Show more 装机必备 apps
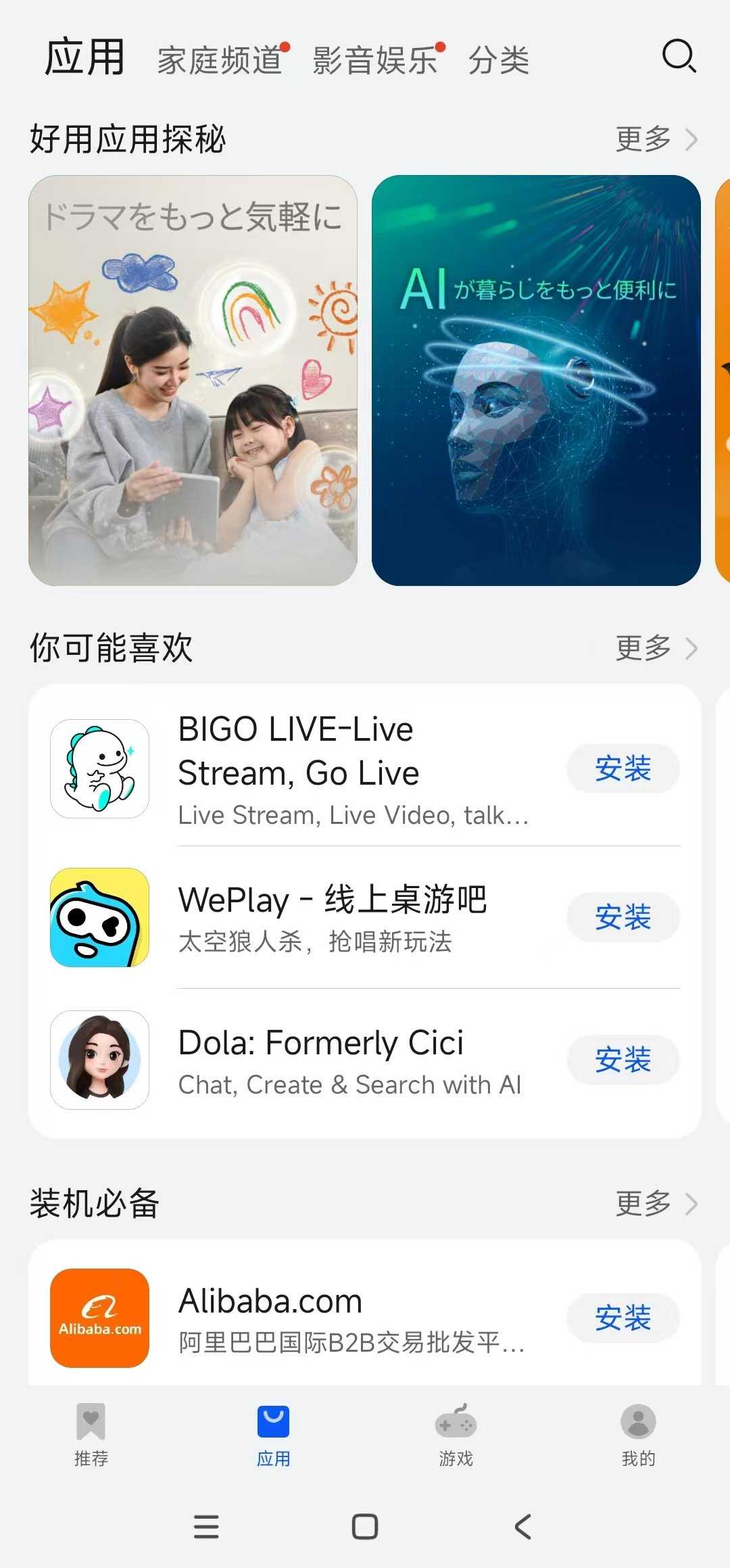Screen dimensions: 730x1568 tap(656, 1204)
